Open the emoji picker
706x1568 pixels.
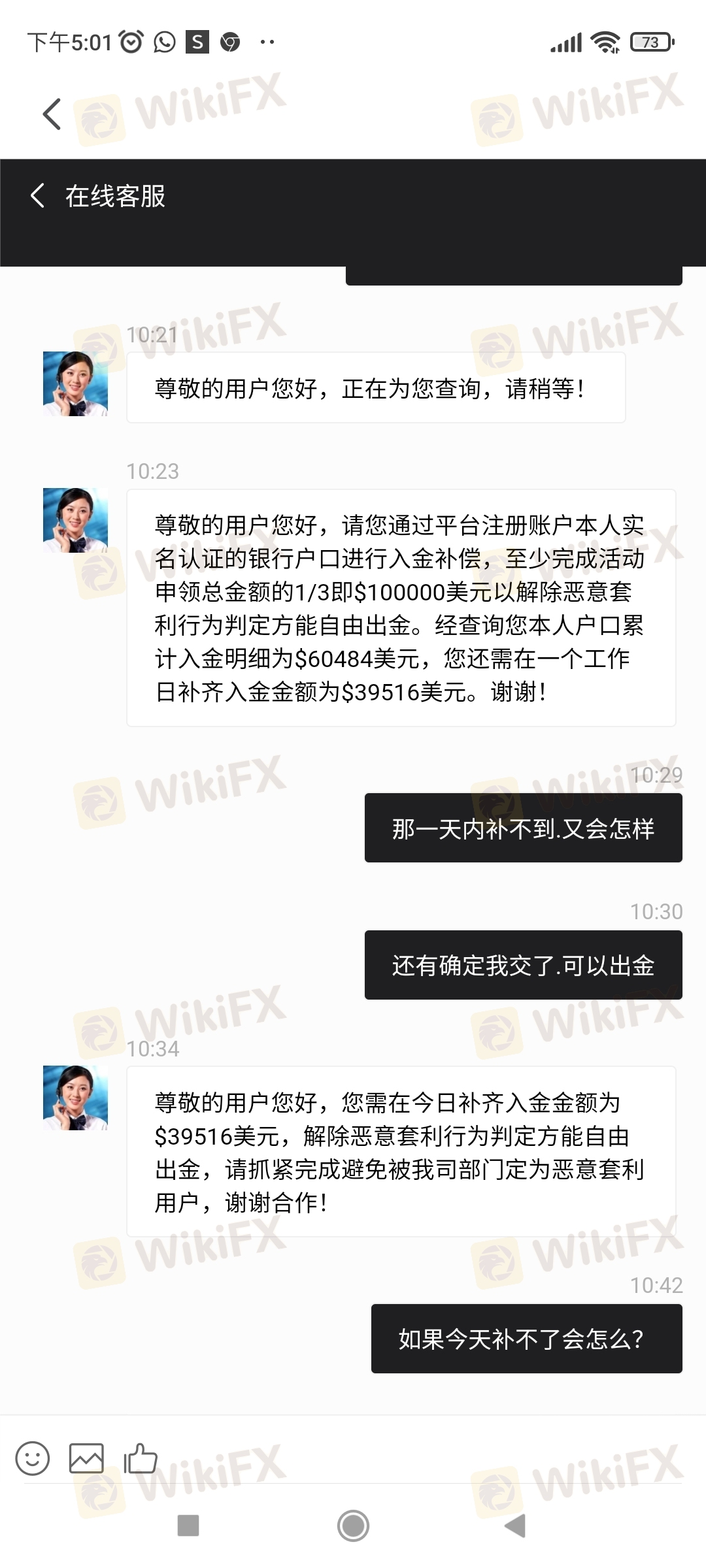click(x=33, y=1458)
